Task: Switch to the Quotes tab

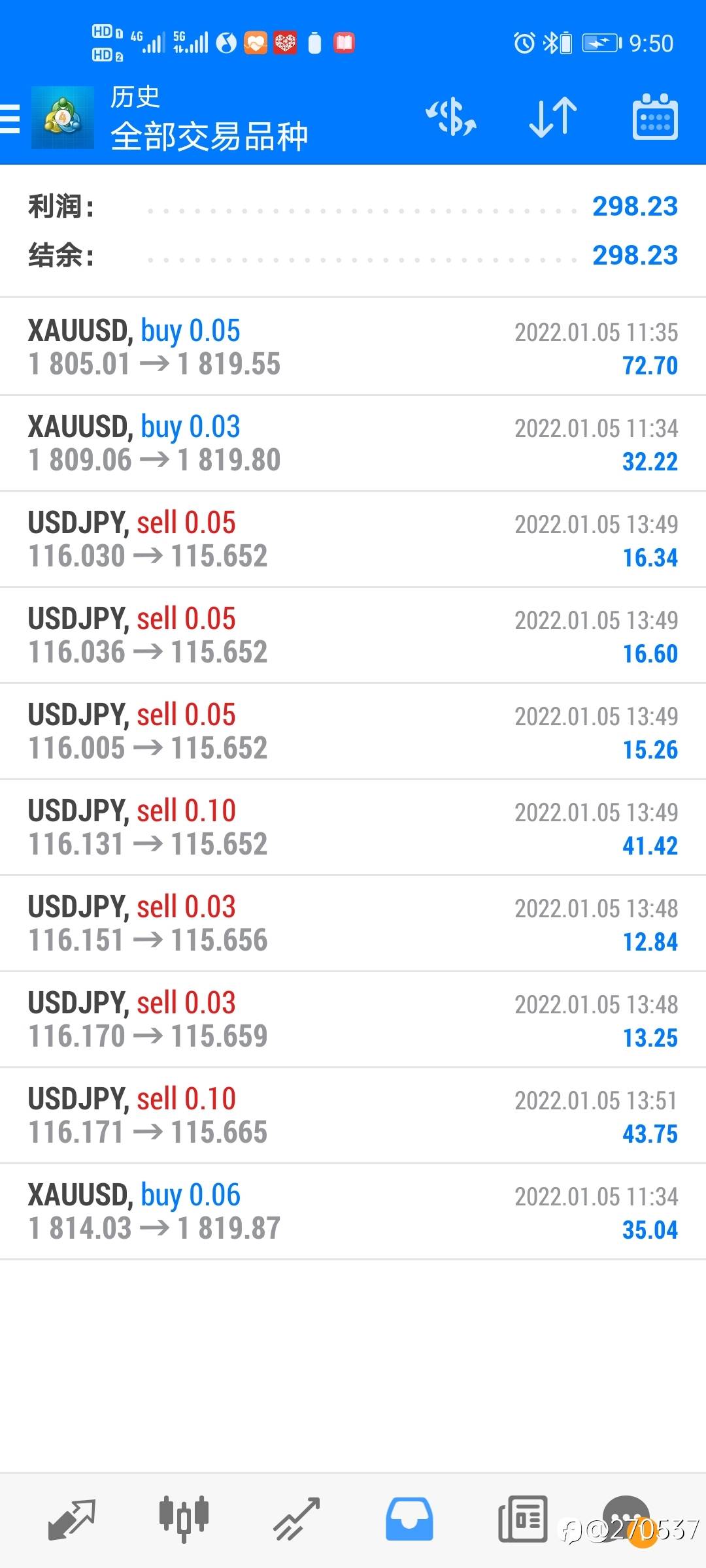Action: coord(72,1519)
